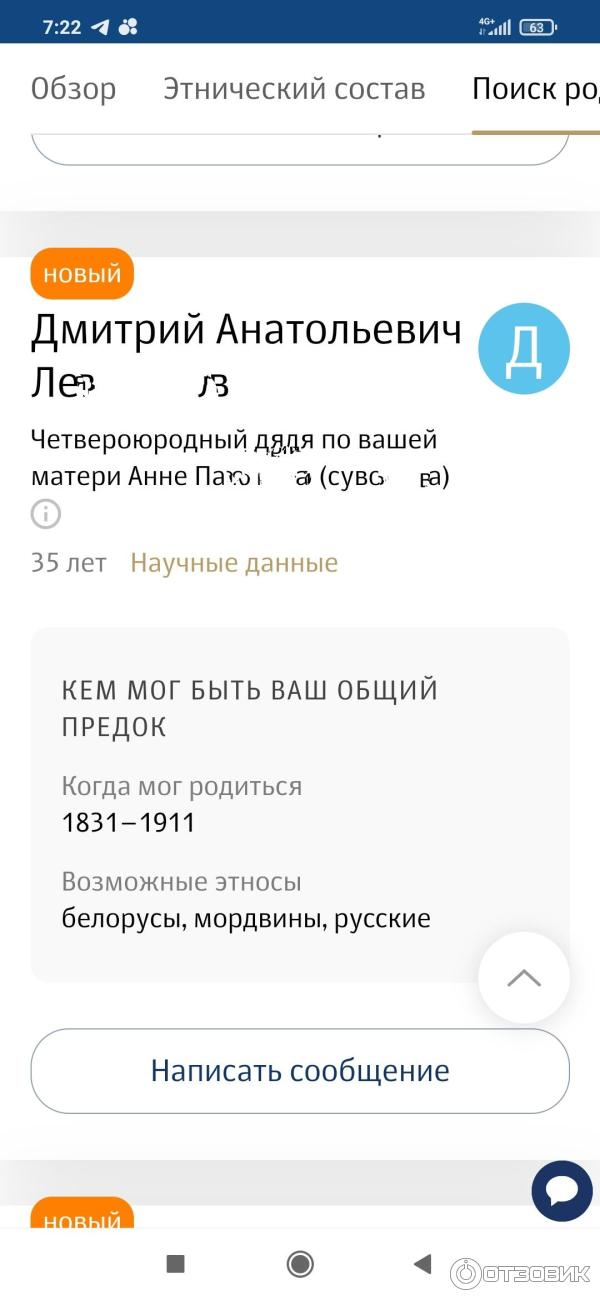Switch to the Обзор tab
This screenshot has width=600, height=1300.
[x=73, y=89]
